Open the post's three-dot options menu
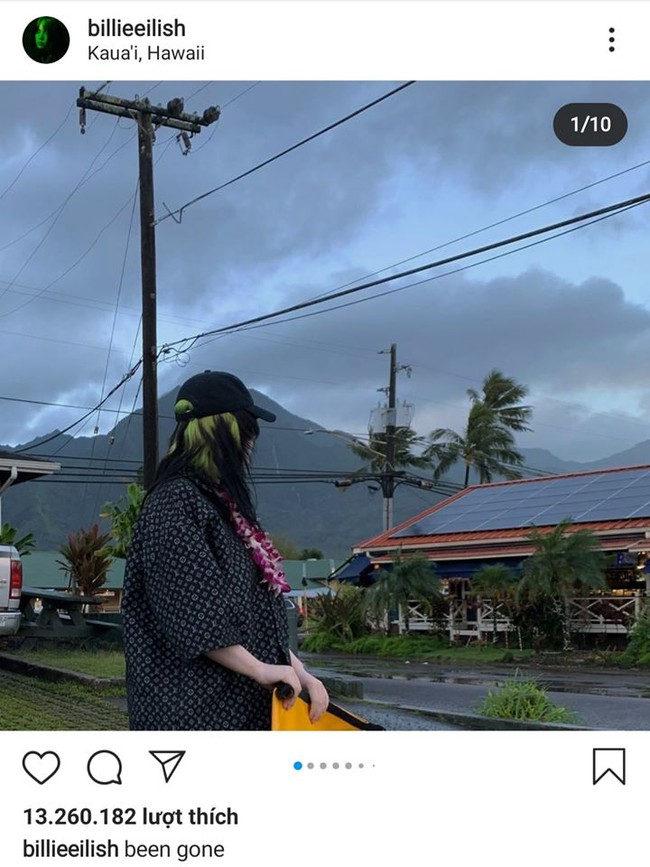Screen dimensions: 650x867 [611, 40]
